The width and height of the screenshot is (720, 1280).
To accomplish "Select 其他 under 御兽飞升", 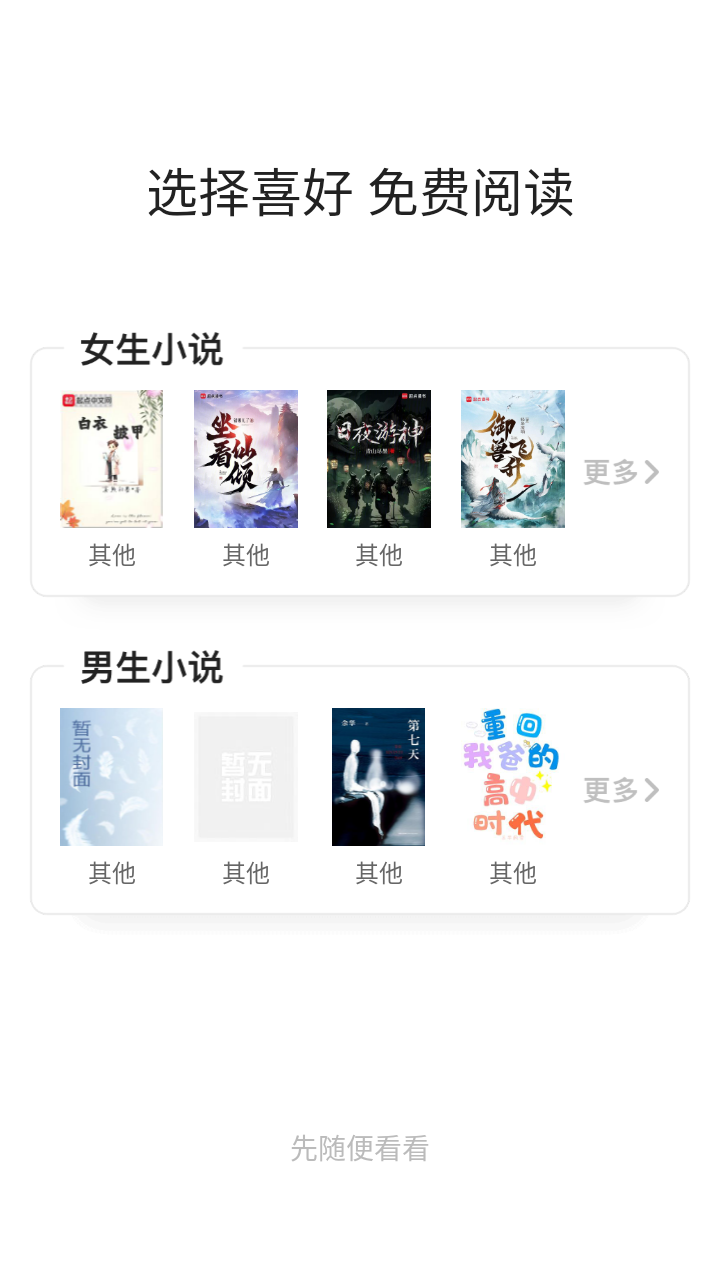I will point(513,555).
